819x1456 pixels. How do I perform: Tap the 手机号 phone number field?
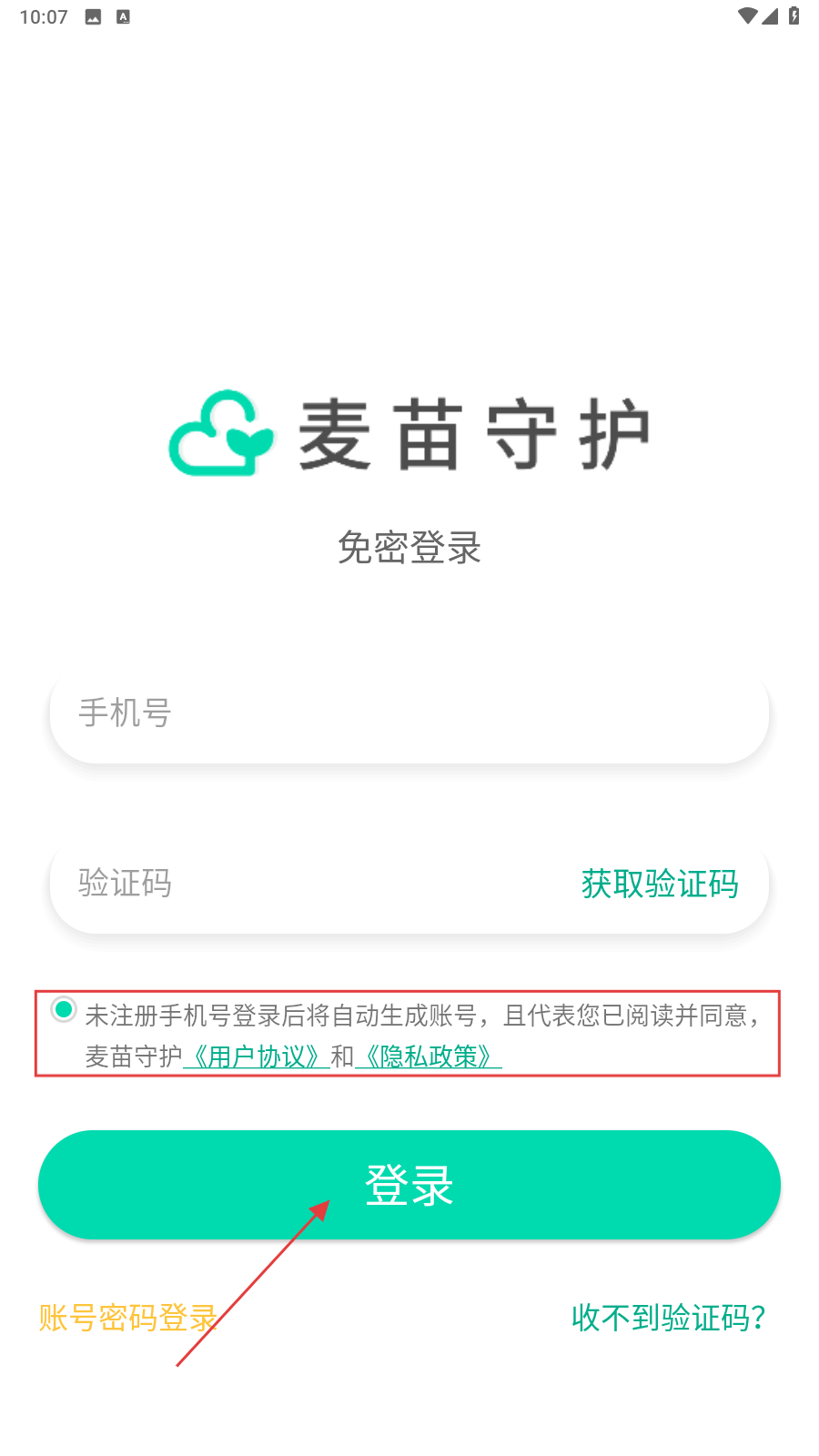click(x=409, y=713)
